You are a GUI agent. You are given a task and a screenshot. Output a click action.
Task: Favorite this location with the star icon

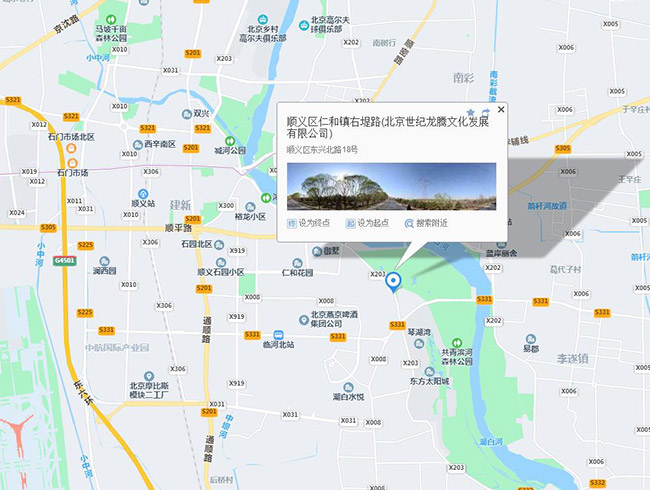(x=472, y=112)
